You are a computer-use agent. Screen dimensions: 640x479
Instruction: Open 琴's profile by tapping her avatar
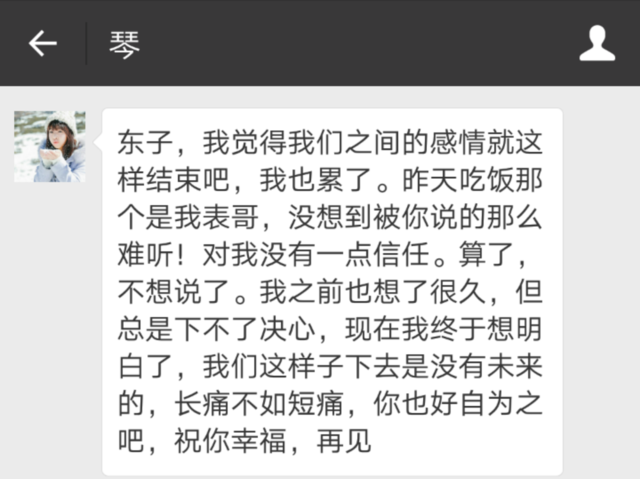(50, 146)
